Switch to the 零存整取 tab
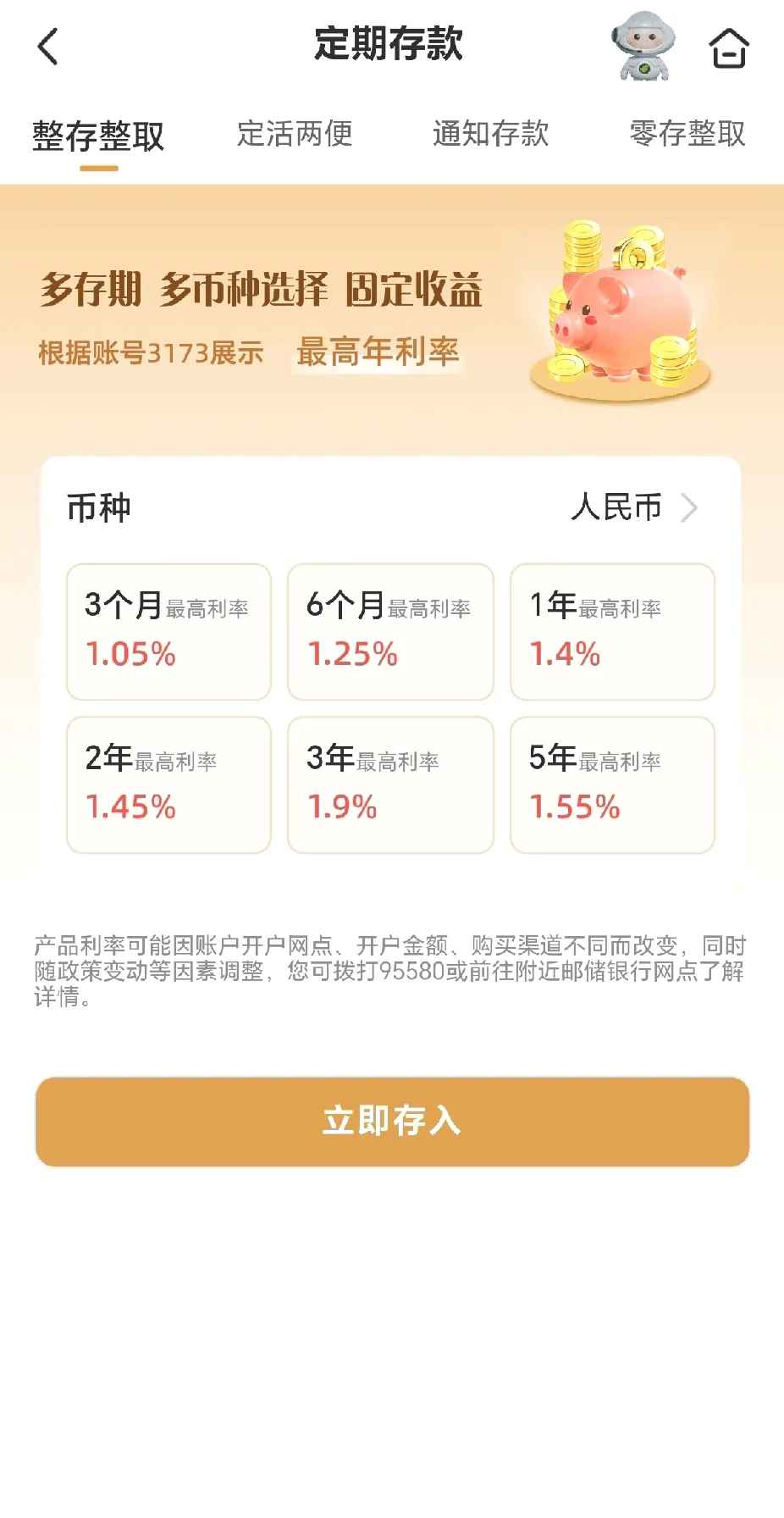This screenshot has height=1518, width=784. click(x=687, y=134)
